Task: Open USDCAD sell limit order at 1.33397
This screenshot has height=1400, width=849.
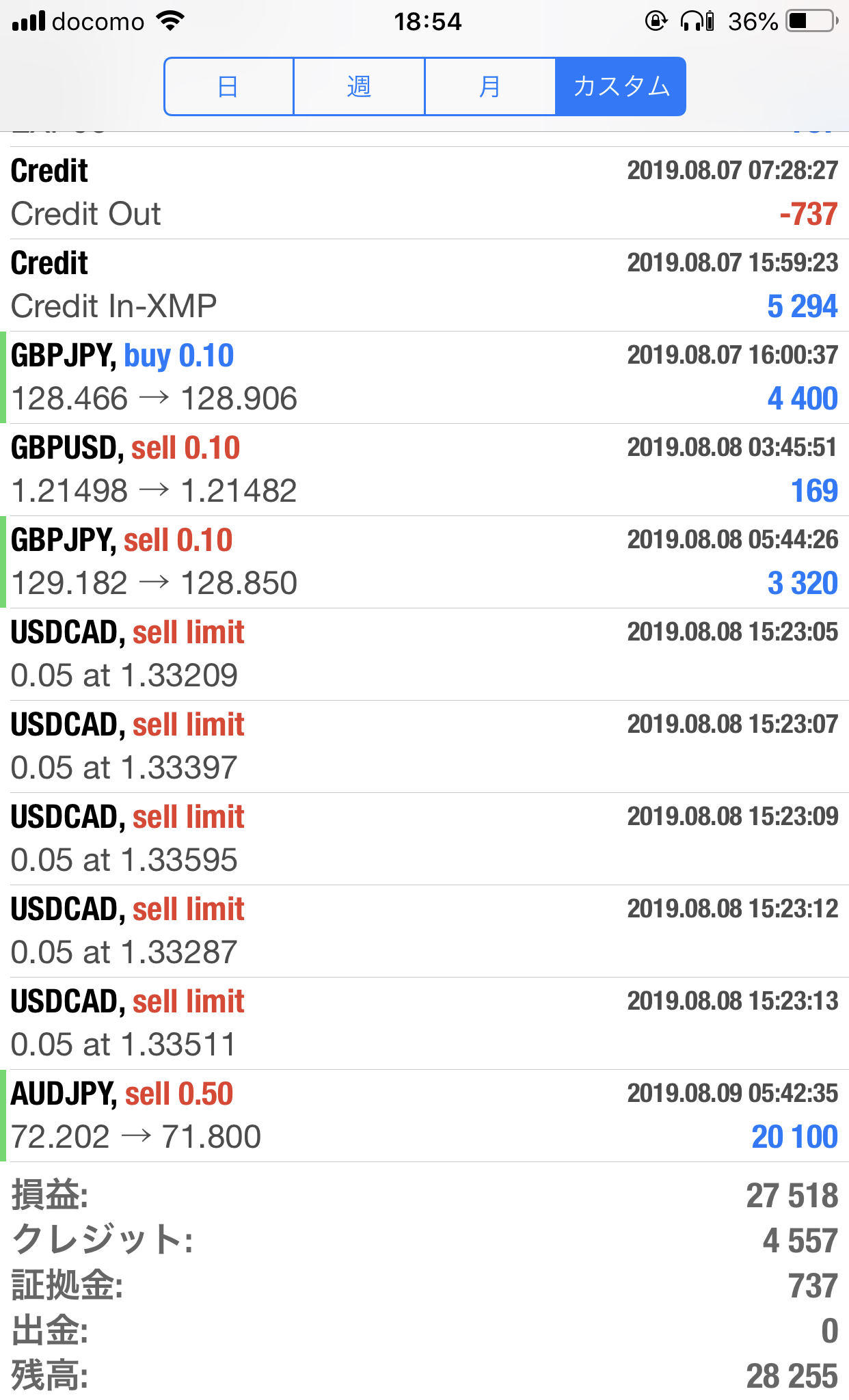Action: (424, 746)
